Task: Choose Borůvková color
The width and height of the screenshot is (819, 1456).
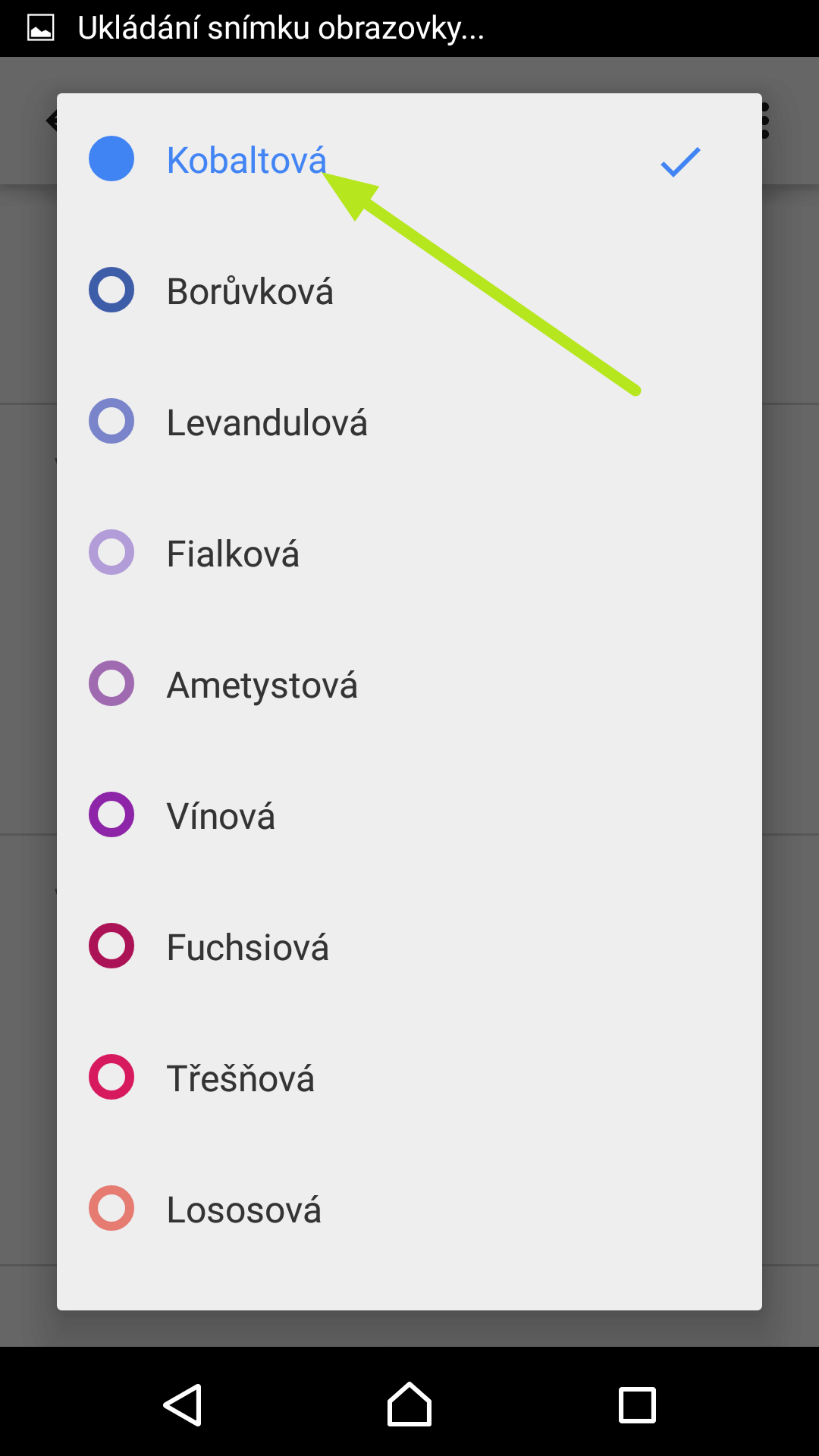Action: coord(409,290)
